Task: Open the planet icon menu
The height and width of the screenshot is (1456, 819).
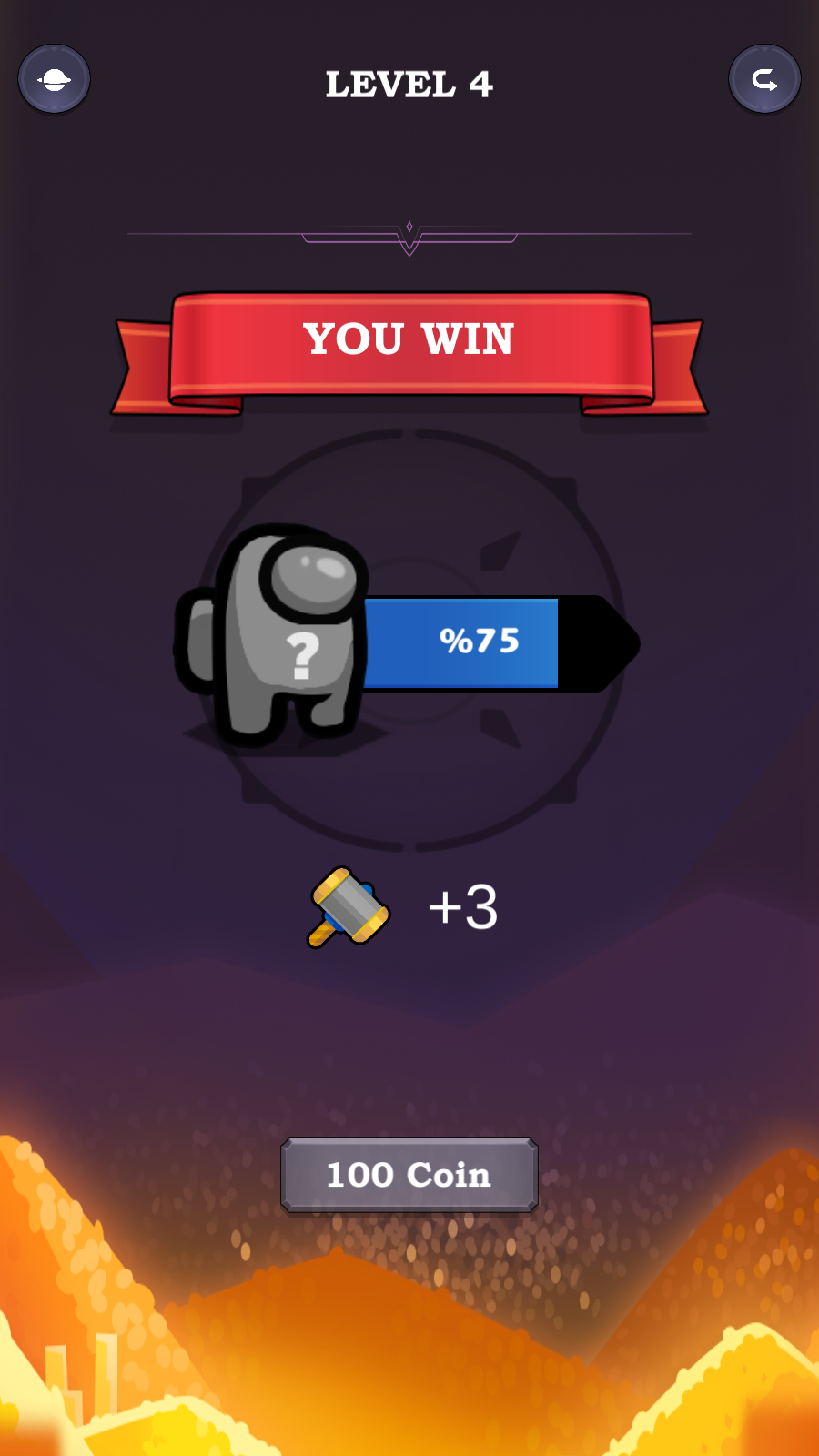Action: [x=54, y=80]
